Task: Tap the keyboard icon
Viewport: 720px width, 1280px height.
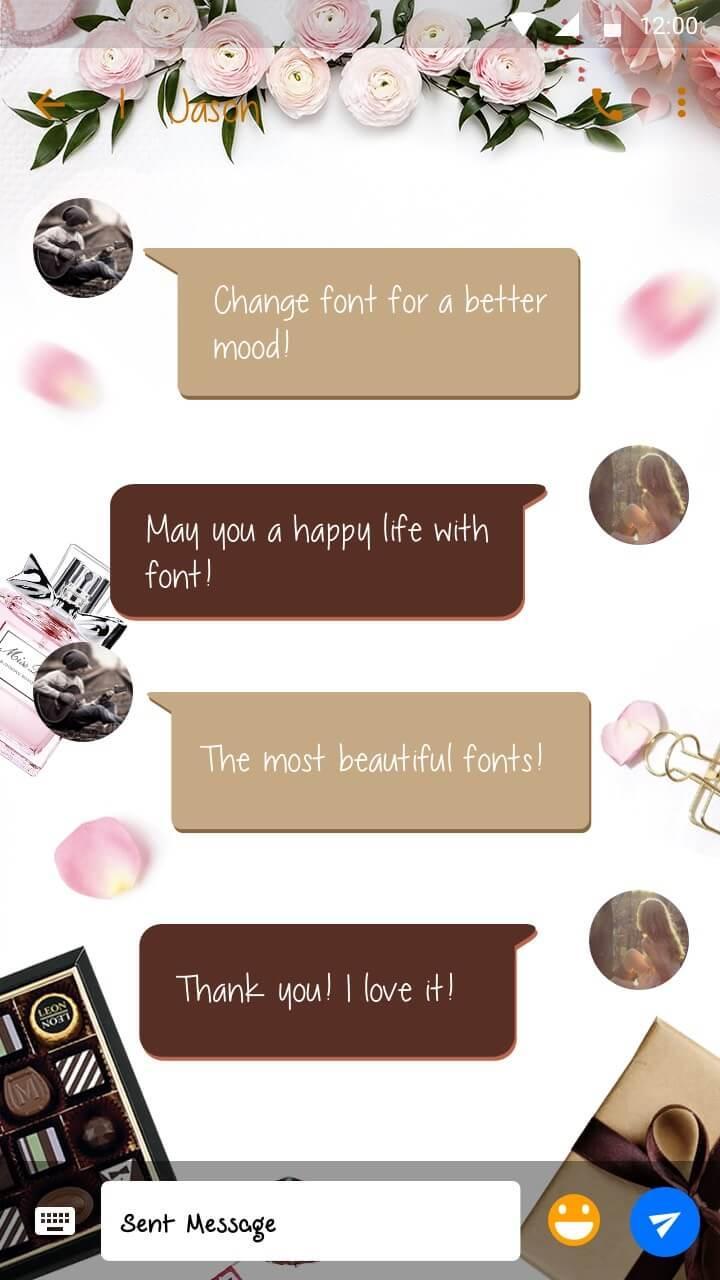Action: tap(56, 1221)
